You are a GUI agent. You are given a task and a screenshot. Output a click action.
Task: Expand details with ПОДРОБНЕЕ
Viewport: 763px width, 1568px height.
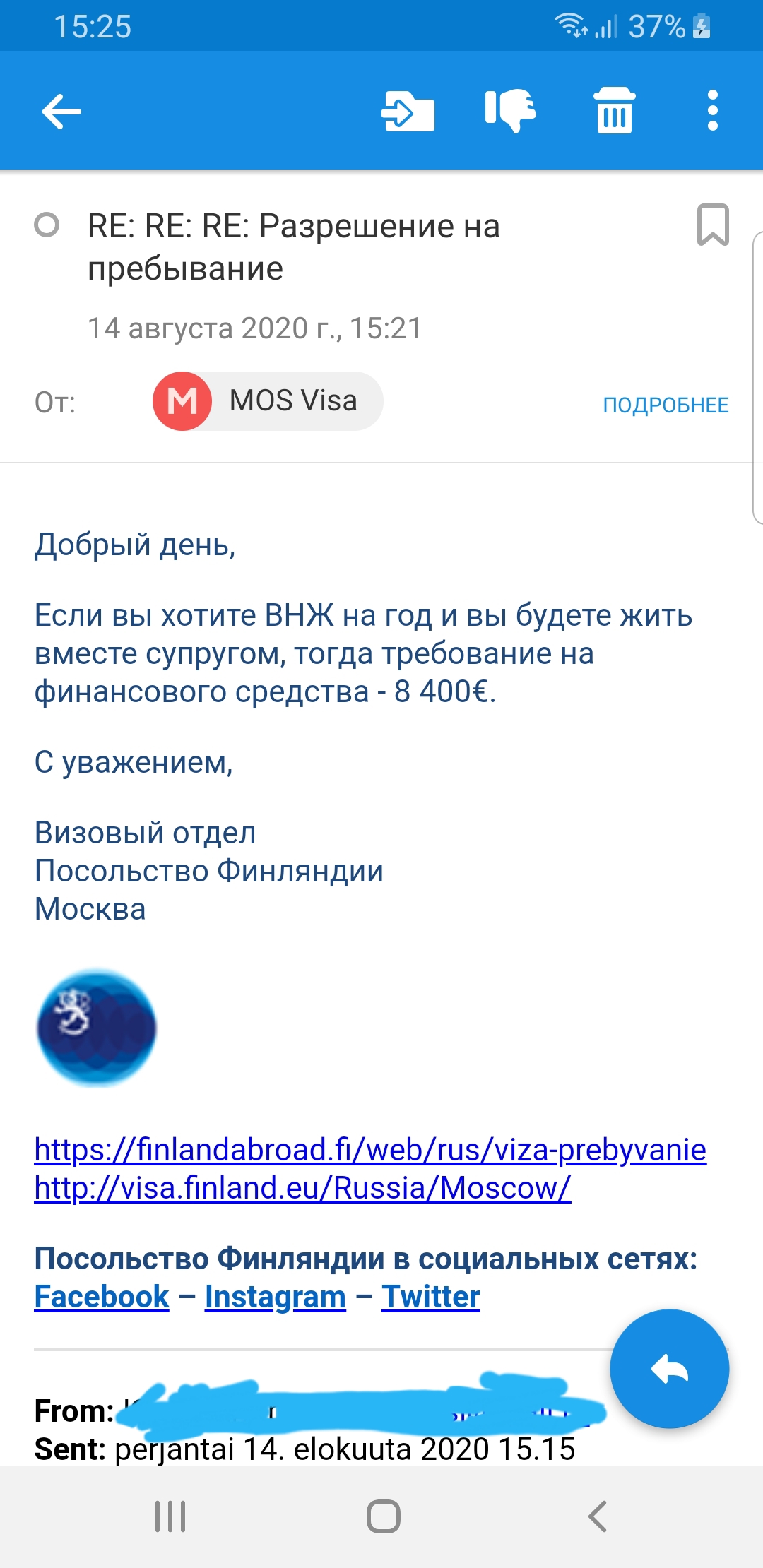click(x=665, y=405)
